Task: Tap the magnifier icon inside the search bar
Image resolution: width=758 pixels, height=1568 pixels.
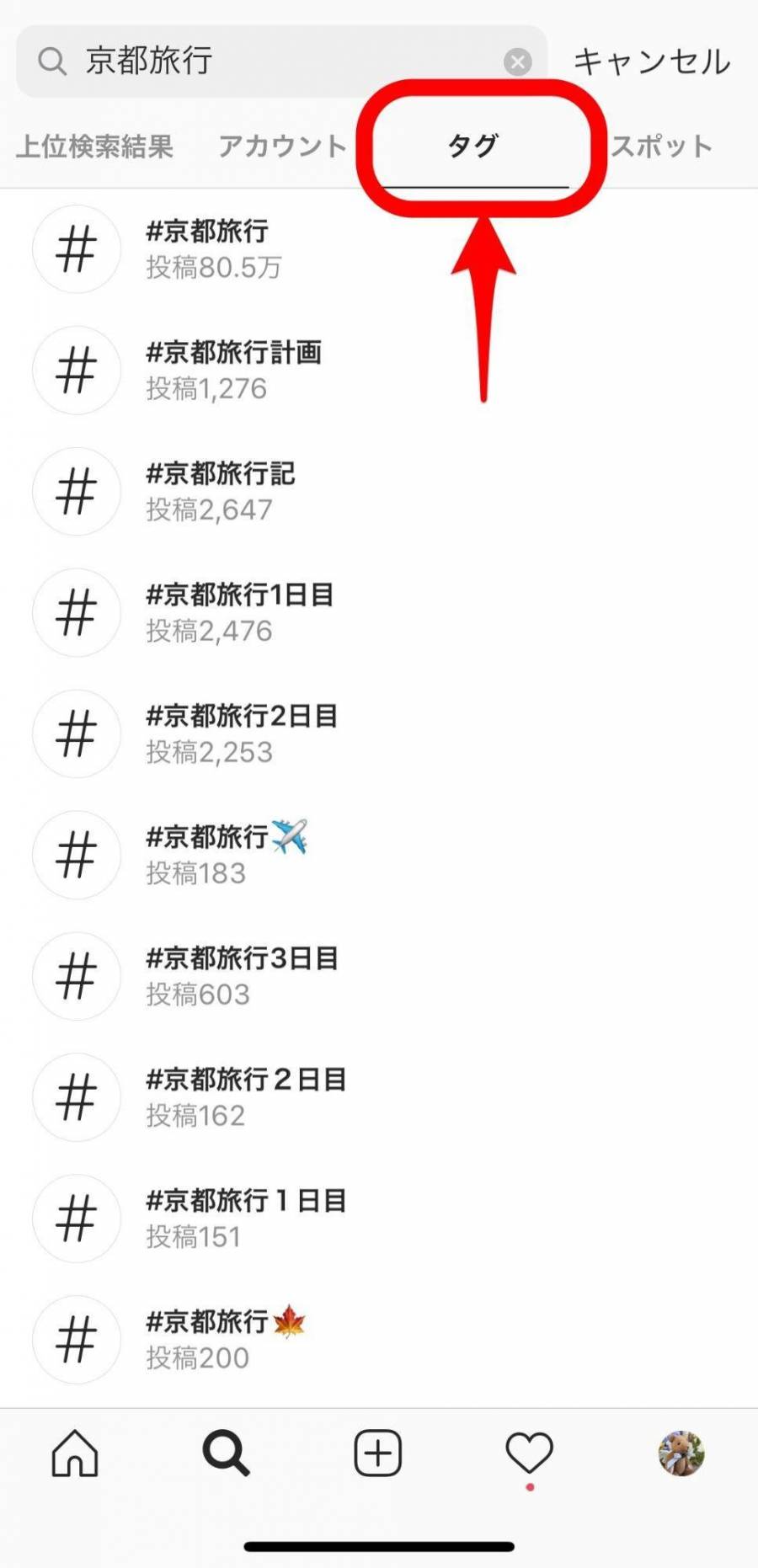Action: tap(52, 61)
